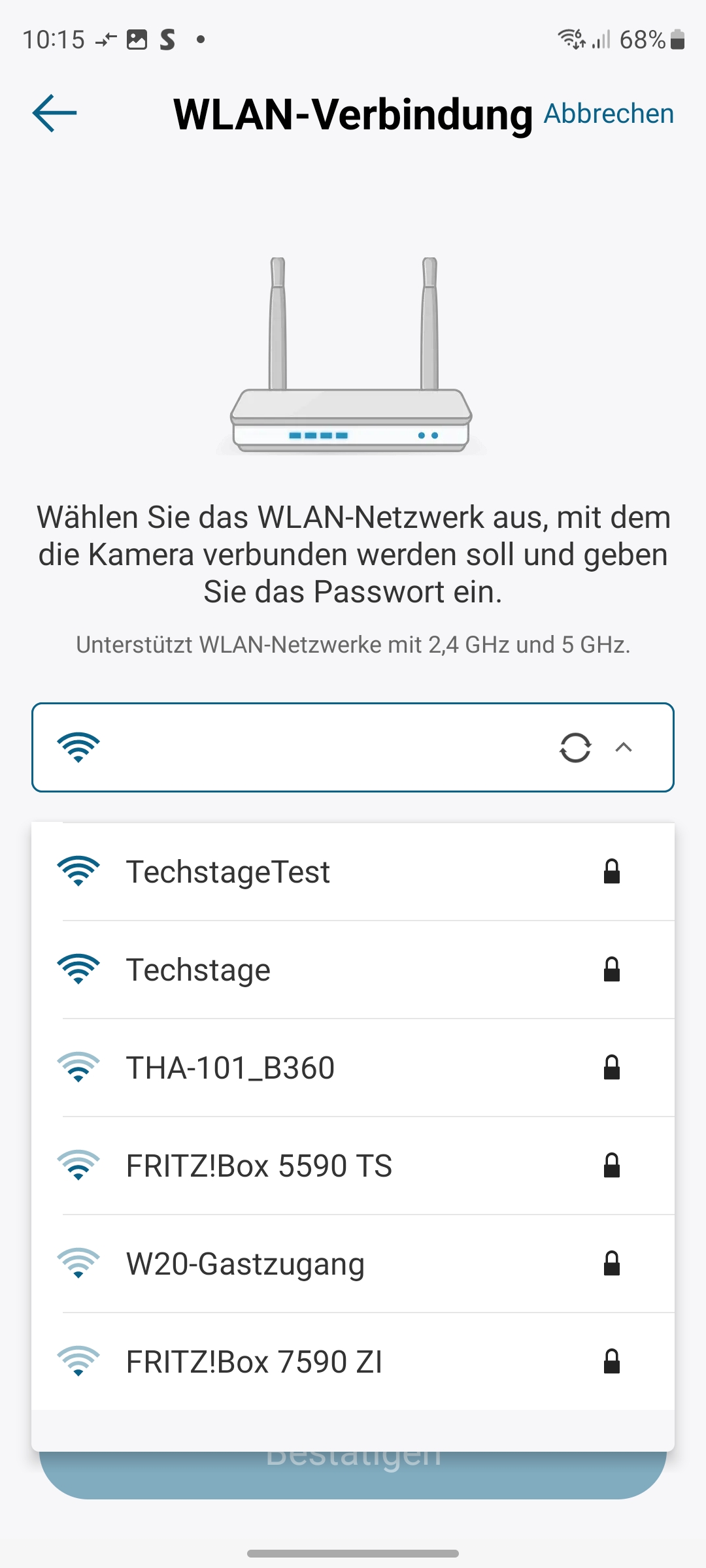Image resolution: width=706 pixels, height=1568 pixels.
Task: Select the TechstageTest network
Action: (353, 872)
